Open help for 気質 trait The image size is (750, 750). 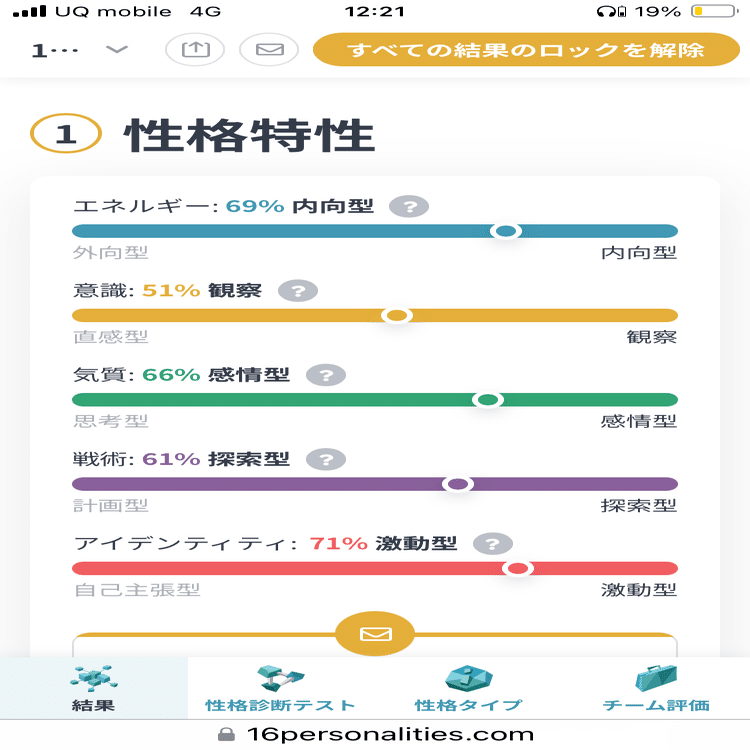[x=325, y=376]
